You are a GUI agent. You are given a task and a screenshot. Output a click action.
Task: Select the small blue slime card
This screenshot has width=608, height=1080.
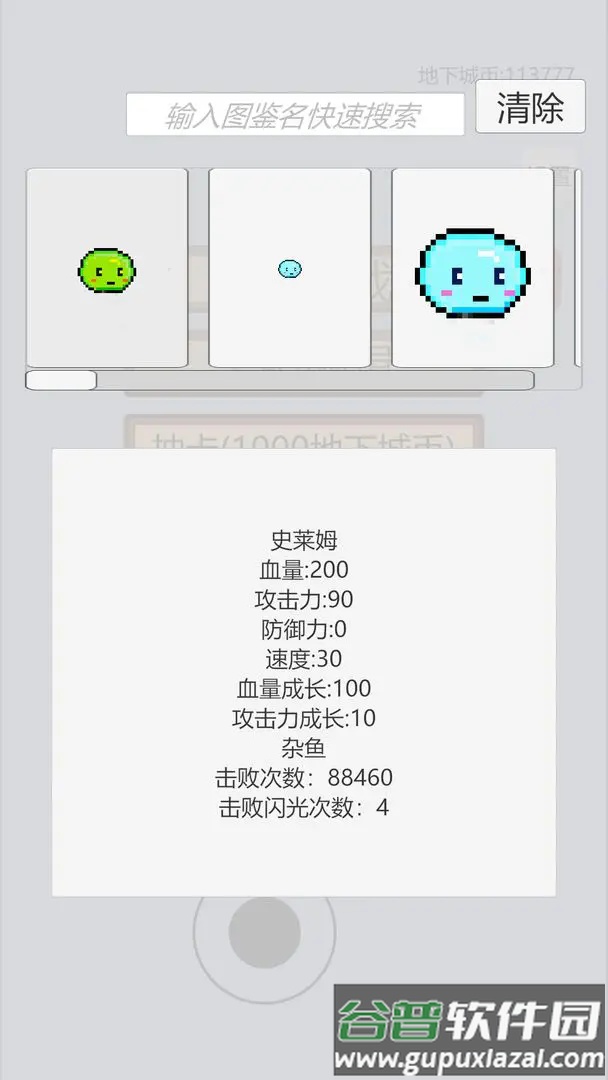point(289,268)
